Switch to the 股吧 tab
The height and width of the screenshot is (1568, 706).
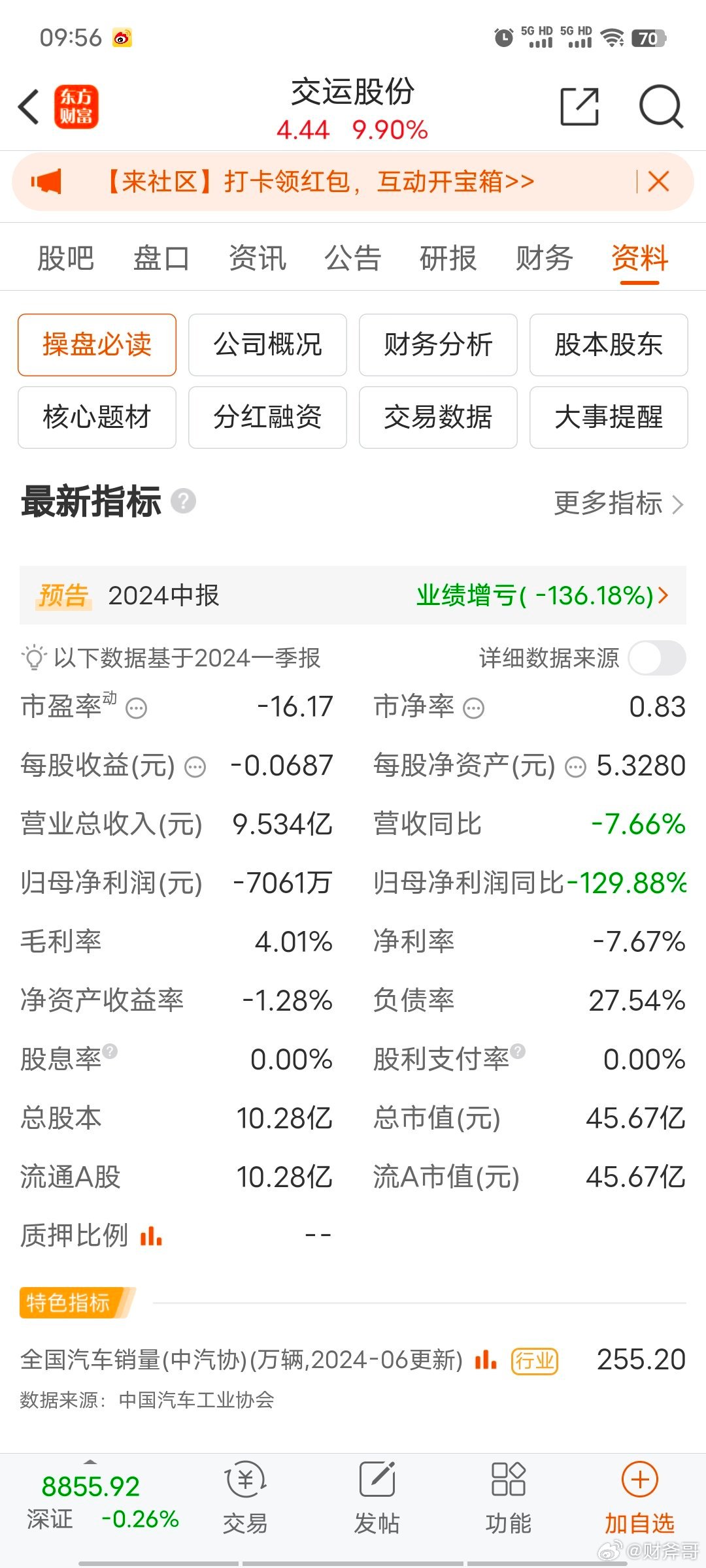[x=66, y=258]
